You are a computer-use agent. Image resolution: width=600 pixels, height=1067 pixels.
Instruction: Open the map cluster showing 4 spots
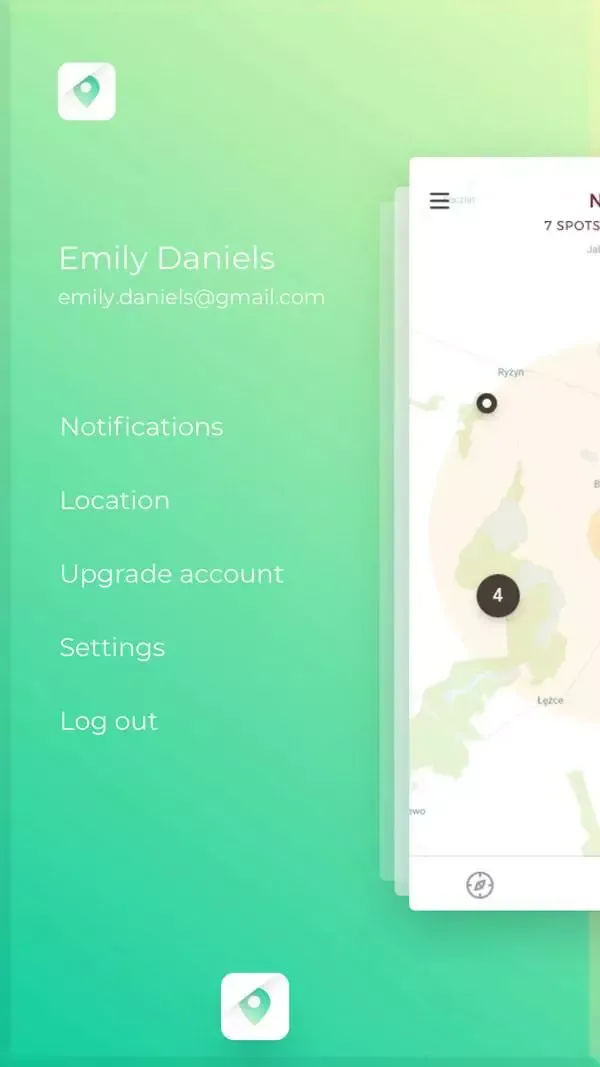pyautogui.click(x=497, y=597)
